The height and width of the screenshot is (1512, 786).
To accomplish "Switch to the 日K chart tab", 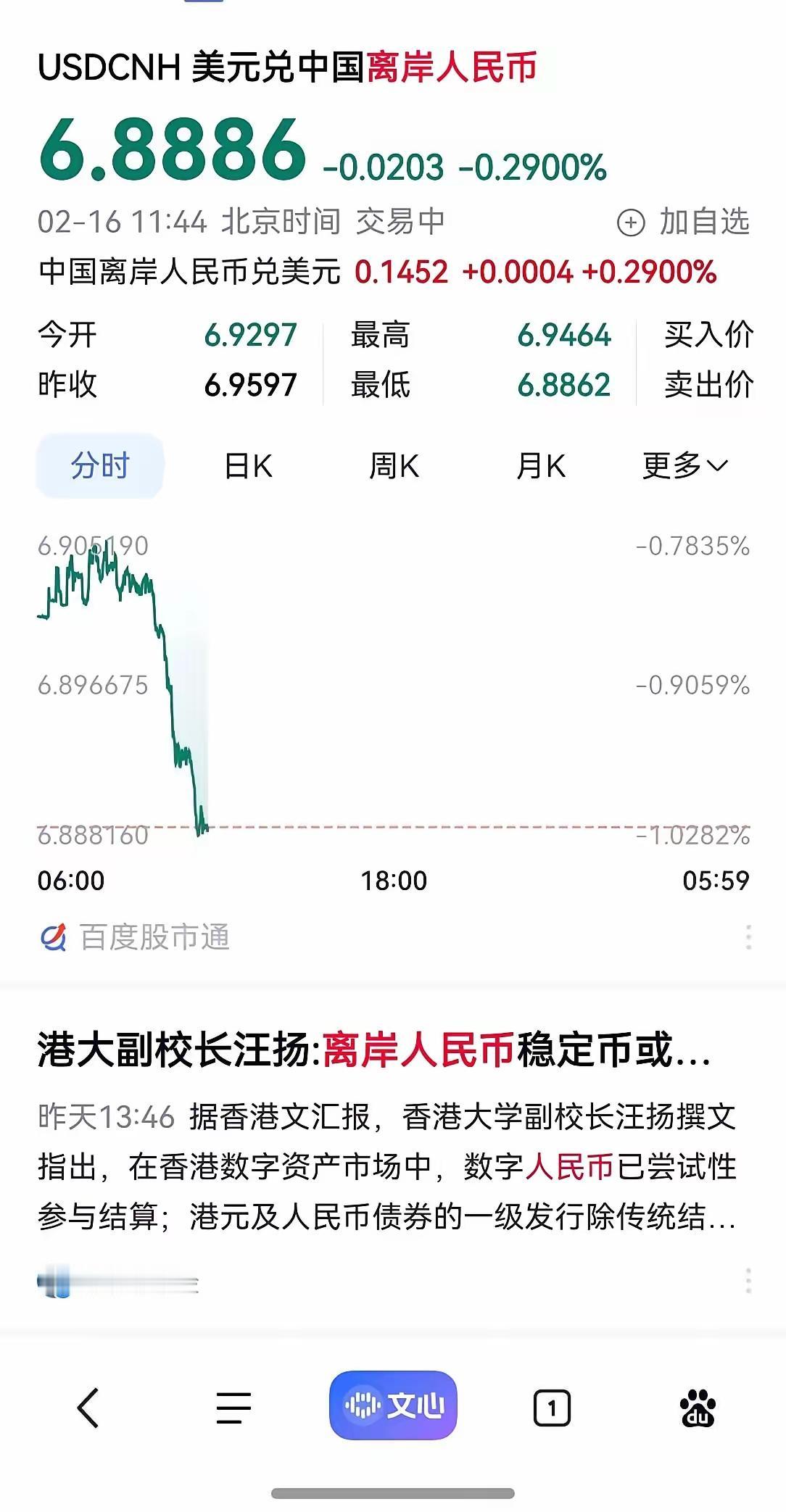I will pyautogui.click(x=247, y=468).
